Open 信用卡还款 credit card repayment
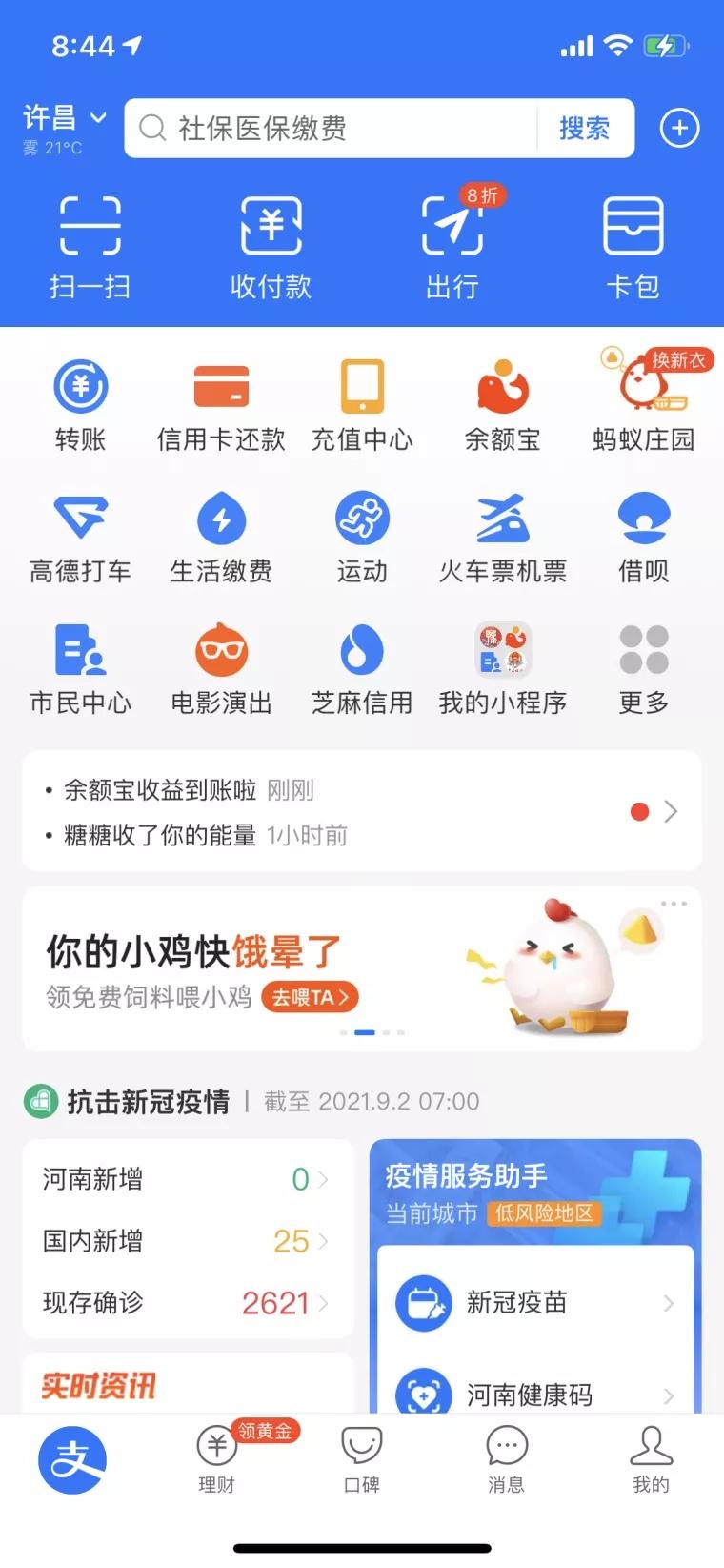Screen dimensions: 724x1568 pos(220,400)
